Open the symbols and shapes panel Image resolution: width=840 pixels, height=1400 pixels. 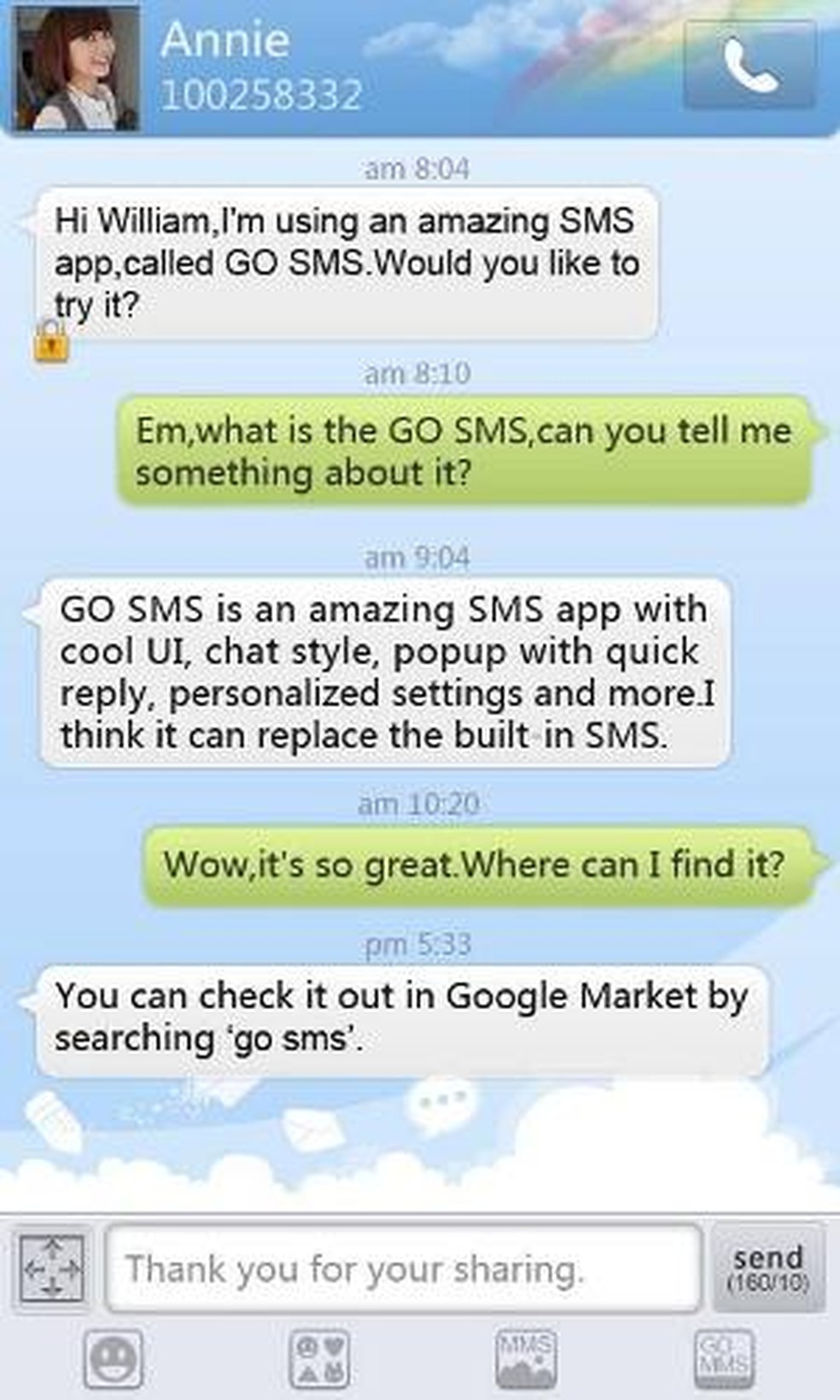319,1358
